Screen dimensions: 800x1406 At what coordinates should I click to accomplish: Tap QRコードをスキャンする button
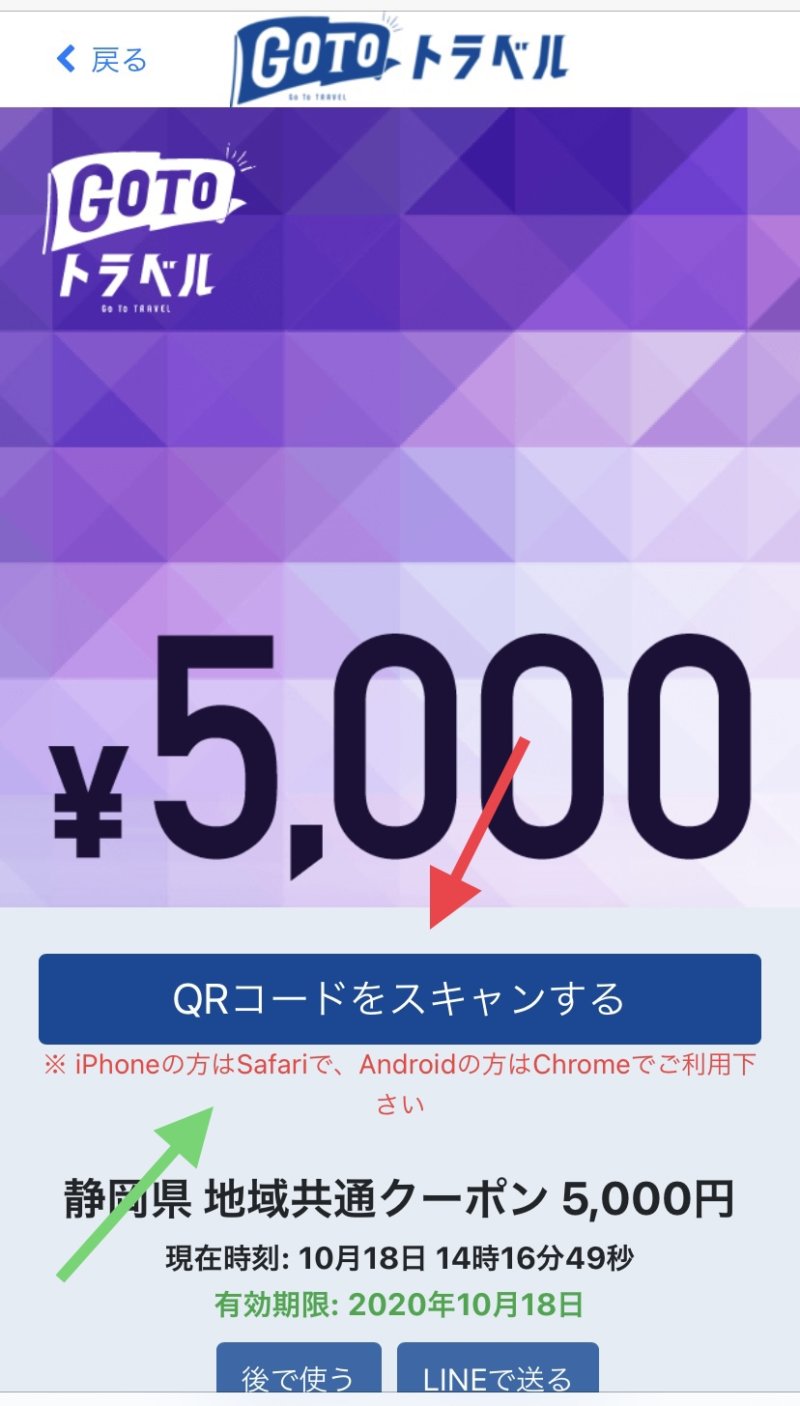tap(399, 998)
